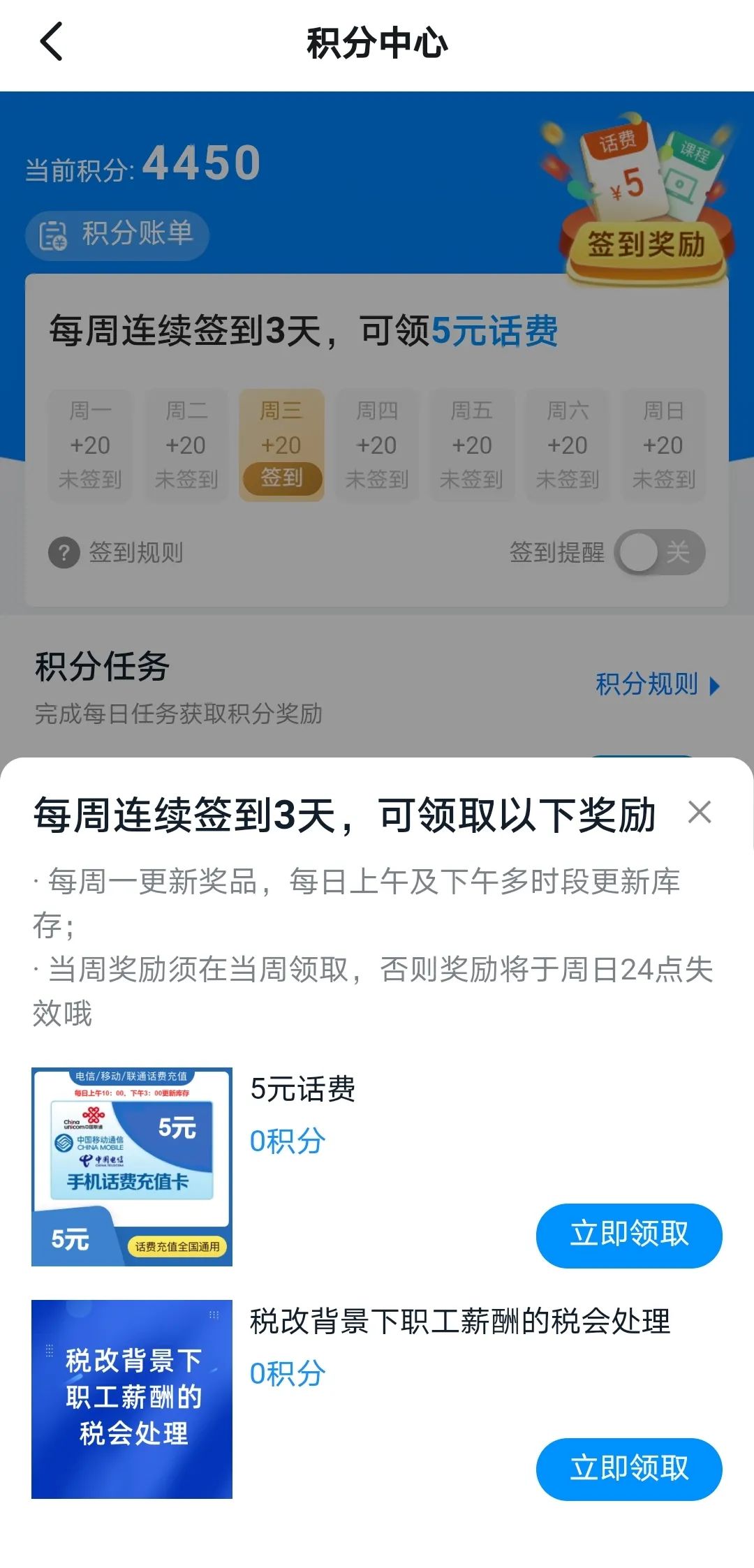
Task: Claim the 5元话费 reward
Action: coord(628,1234)
